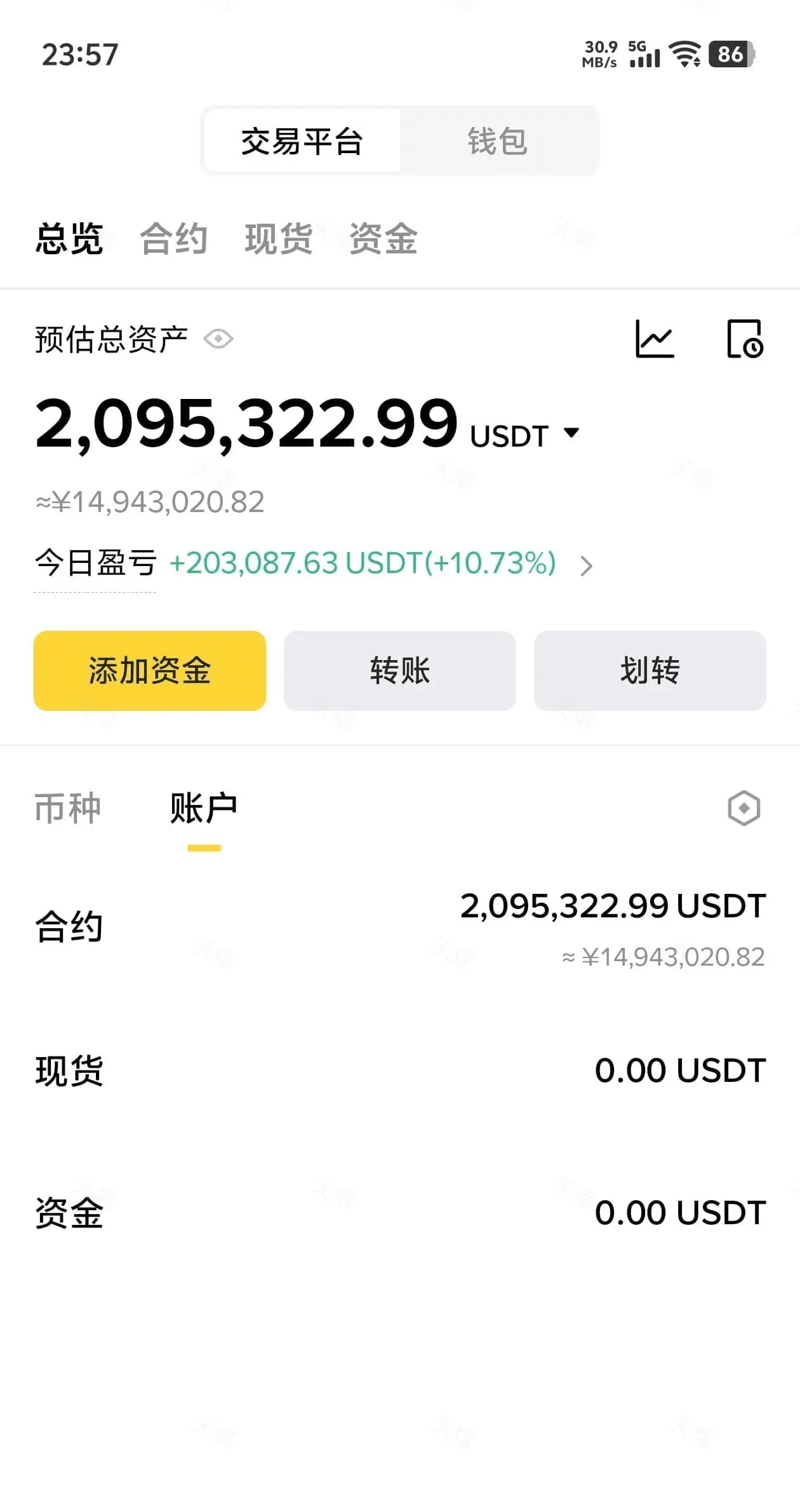Change the USDT display currency dropdown
Viewport: 800px width, 1512px height.
click(524, 436)
